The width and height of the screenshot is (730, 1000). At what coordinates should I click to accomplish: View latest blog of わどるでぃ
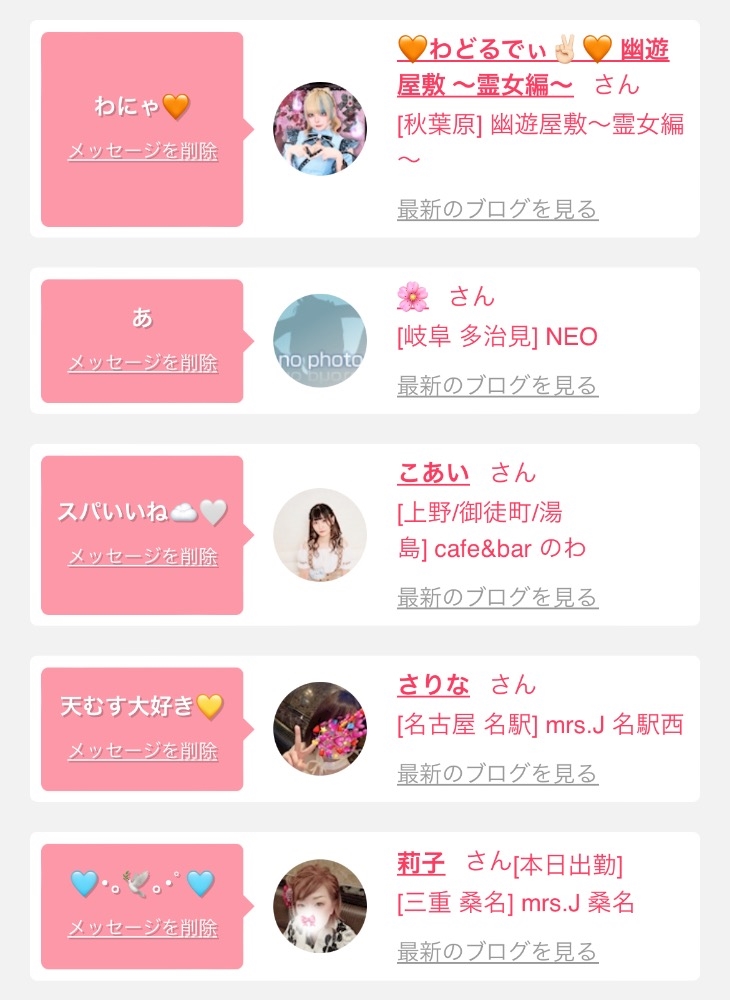pos(497,210)
